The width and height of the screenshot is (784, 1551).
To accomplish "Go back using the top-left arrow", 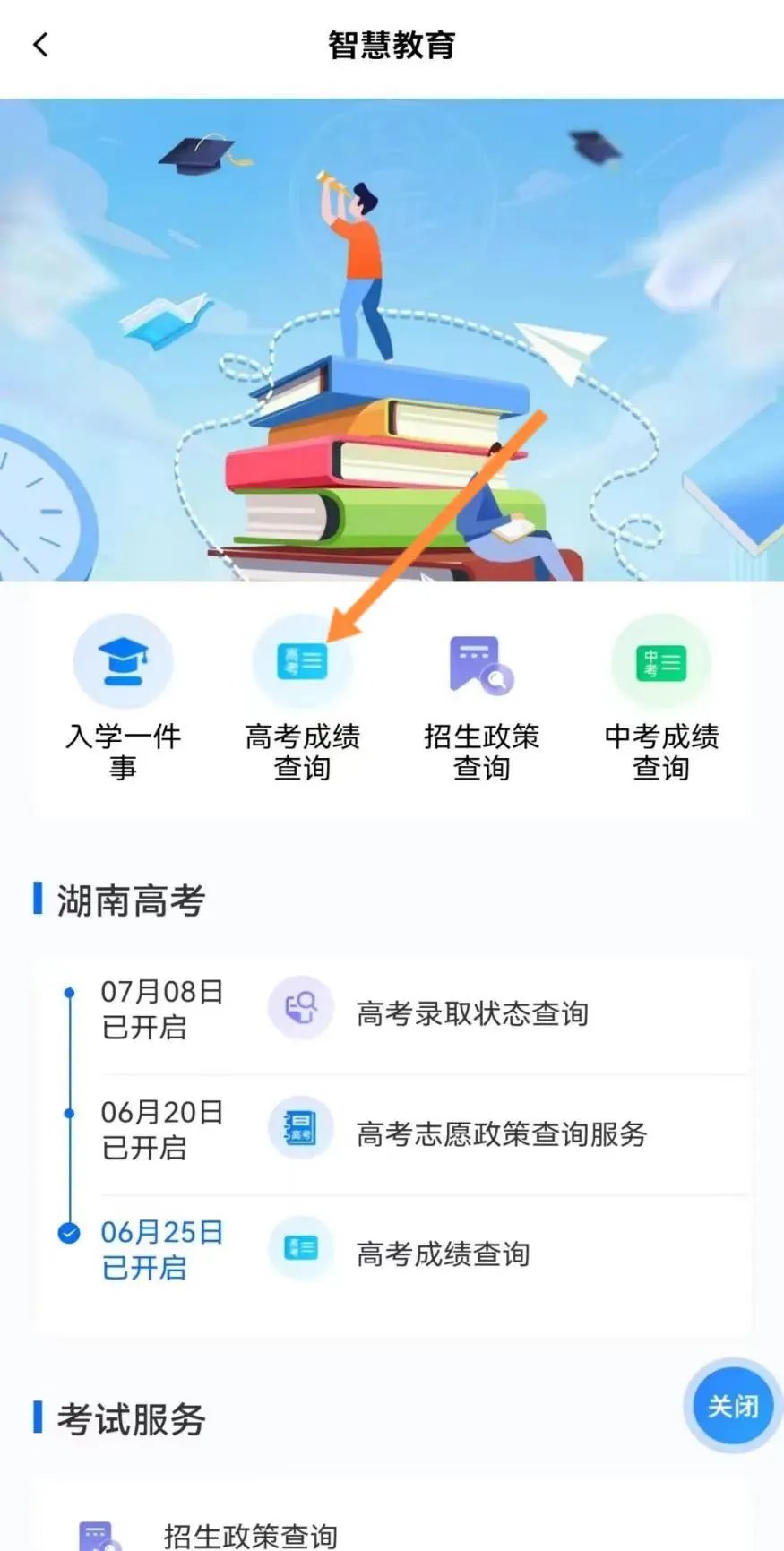I will pyautogui.click(x=40, y=45).
